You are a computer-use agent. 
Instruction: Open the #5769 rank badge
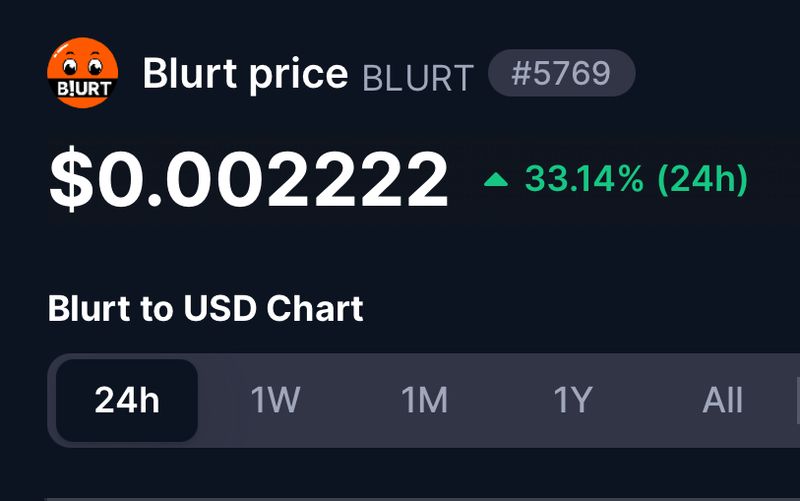coord(561,74)
